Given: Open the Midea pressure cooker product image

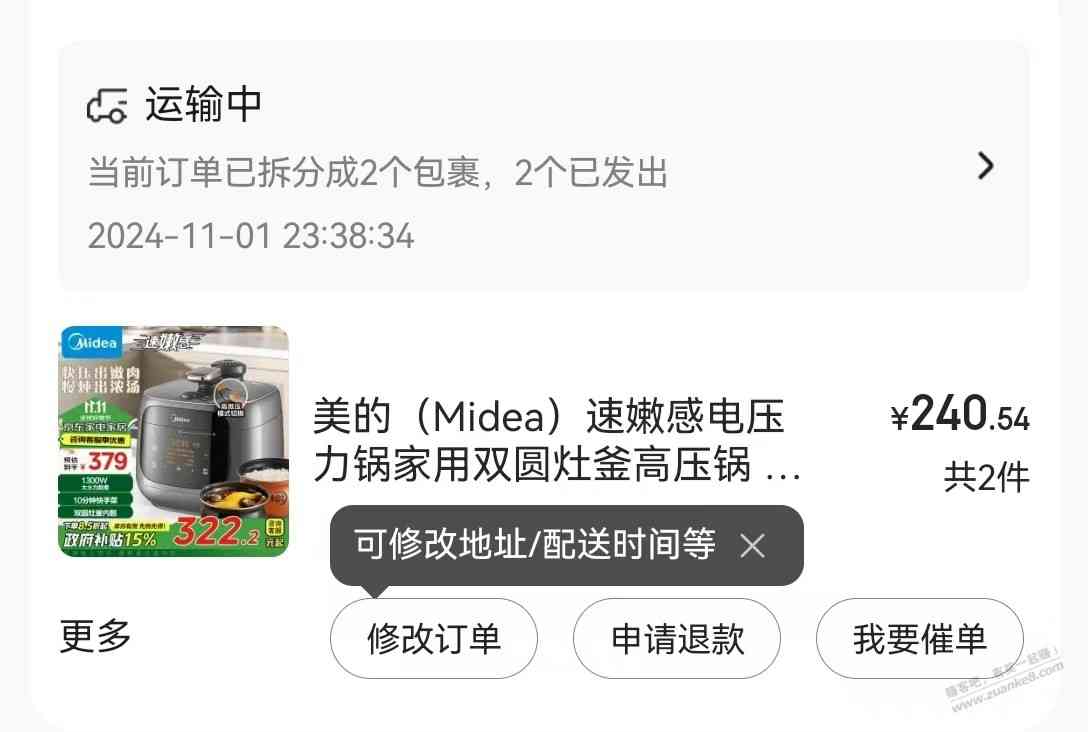Looking at the screenshot, I should tap(174, 441).
